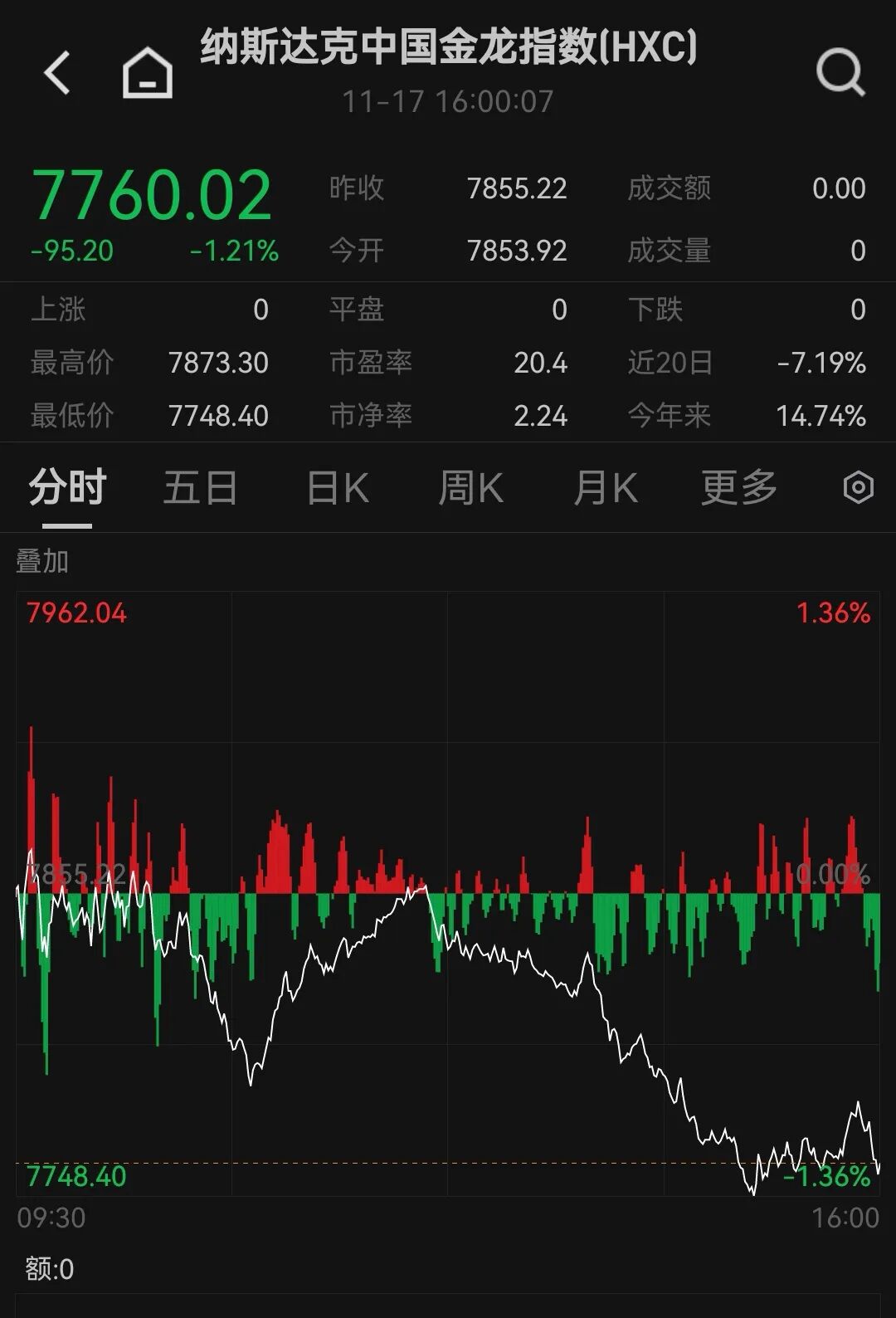
Task: Open the 更多 chart options
Action: click(x=738, y=487)
